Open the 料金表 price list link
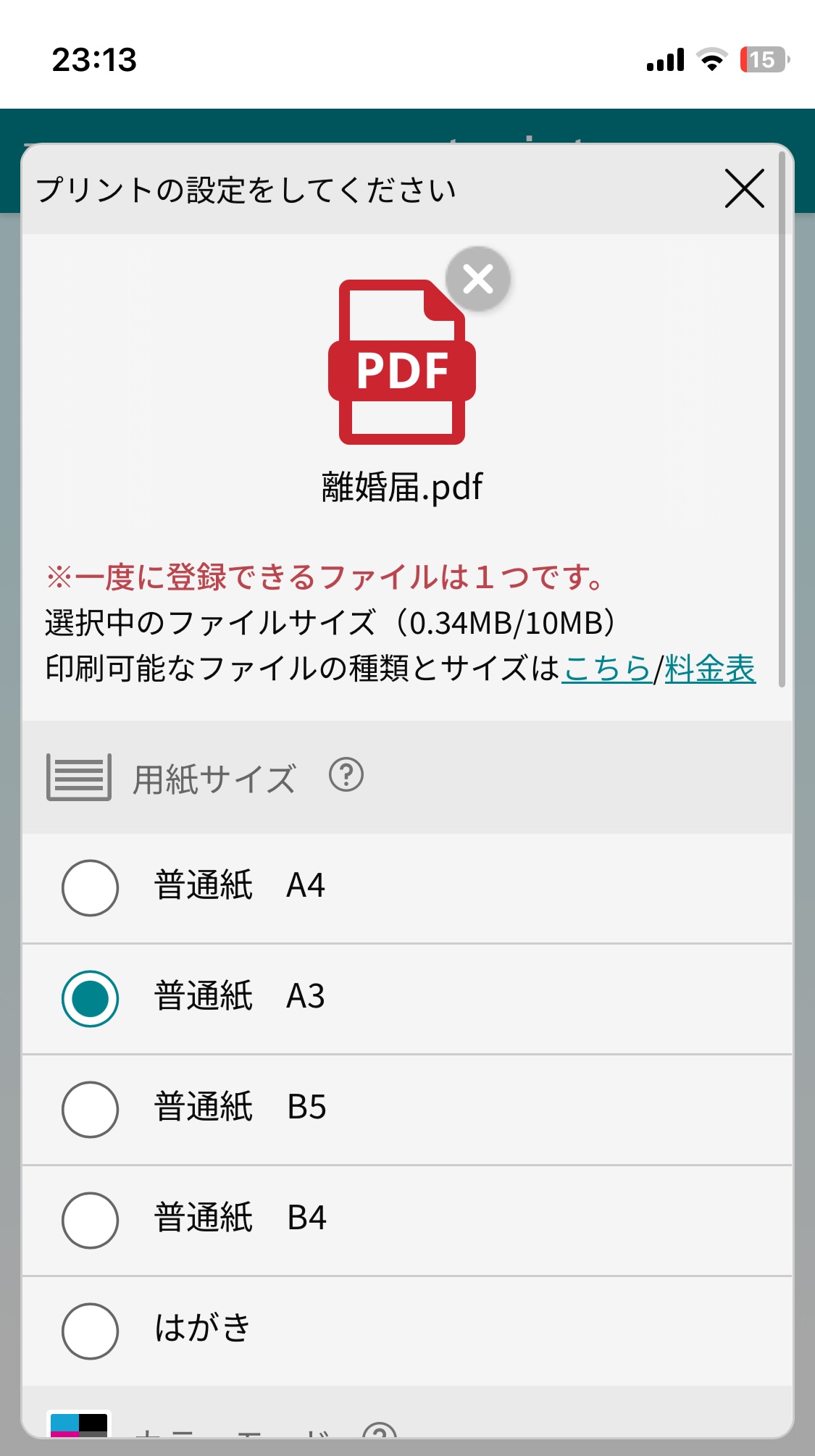815x1456 pixels. click(x=710, y=668)
